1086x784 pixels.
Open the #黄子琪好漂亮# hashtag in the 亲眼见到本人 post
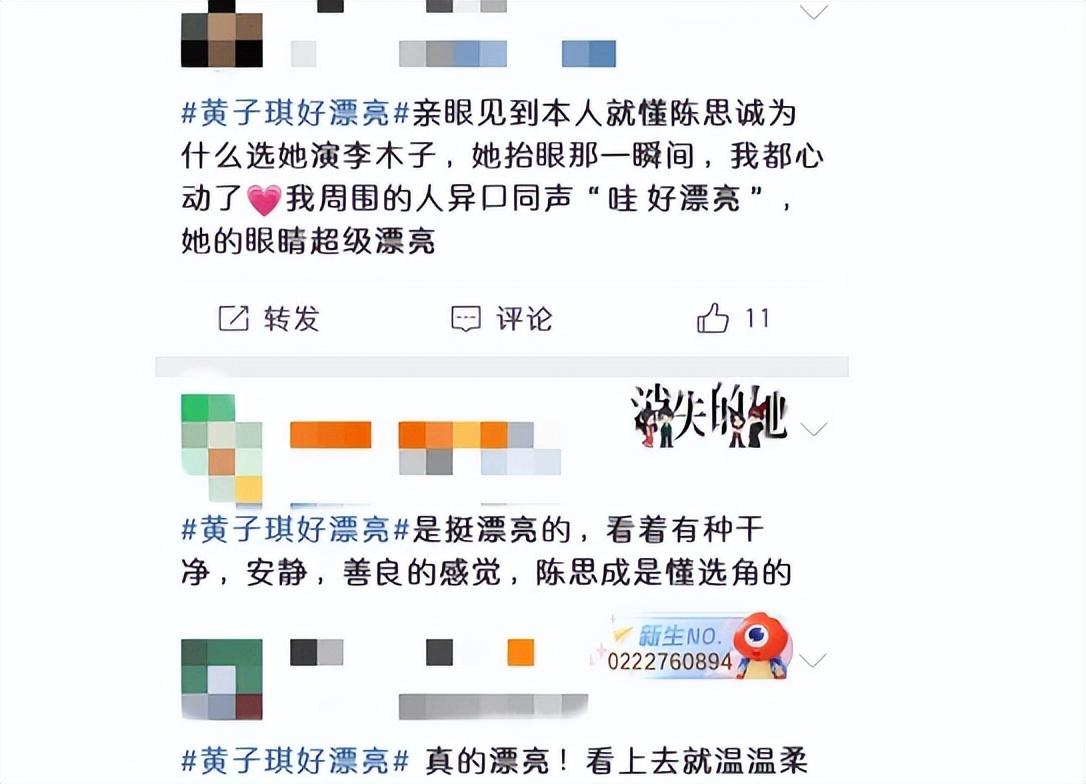click(295, 113)
